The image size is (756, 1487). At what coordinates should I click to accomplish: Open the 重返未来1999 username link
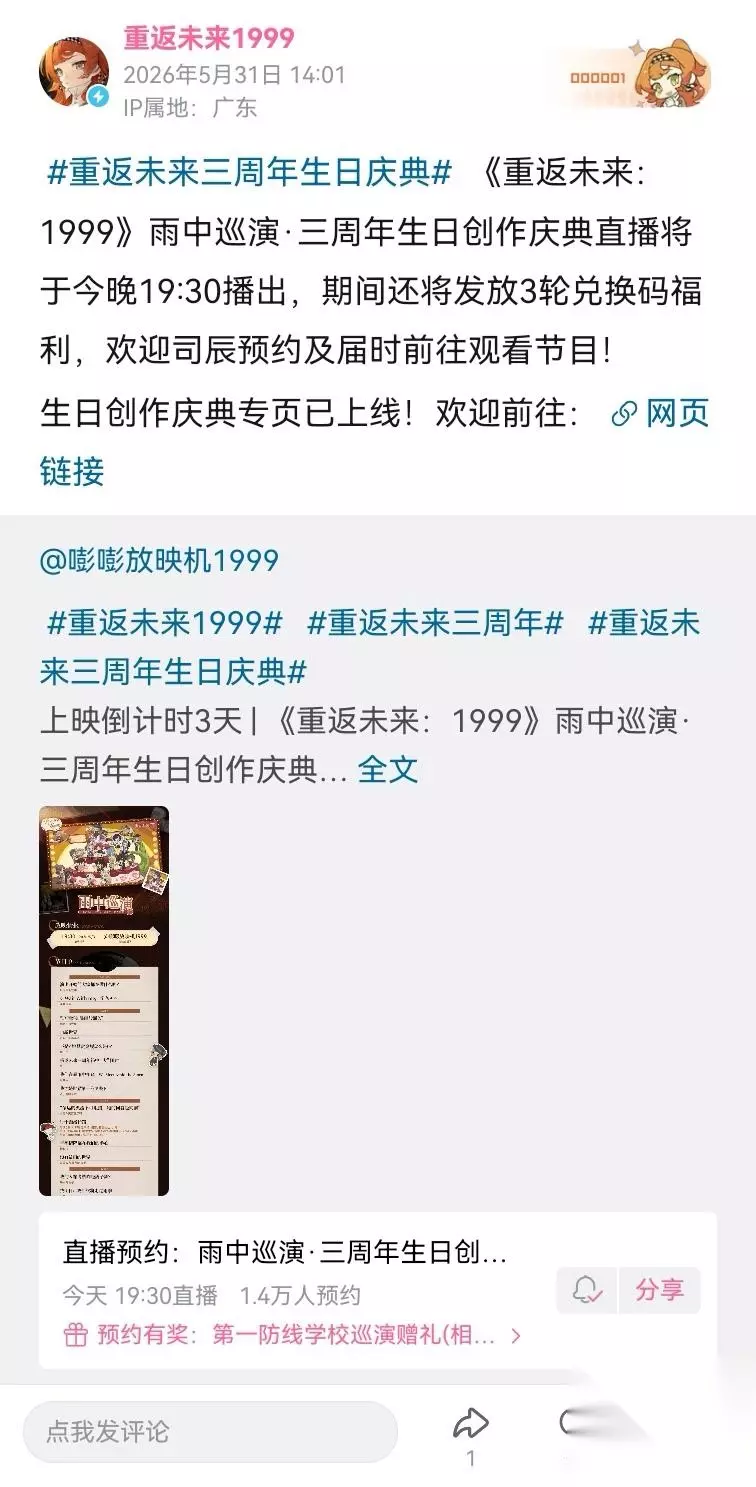(x=209, y=38)
